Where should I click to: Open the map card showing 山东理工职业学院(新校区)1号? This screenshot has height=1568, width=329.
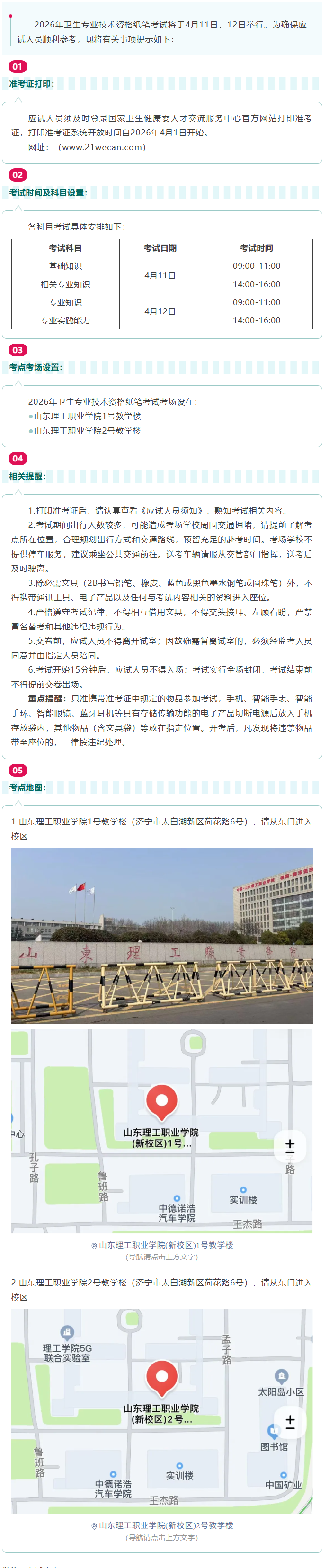(161, 1131)
